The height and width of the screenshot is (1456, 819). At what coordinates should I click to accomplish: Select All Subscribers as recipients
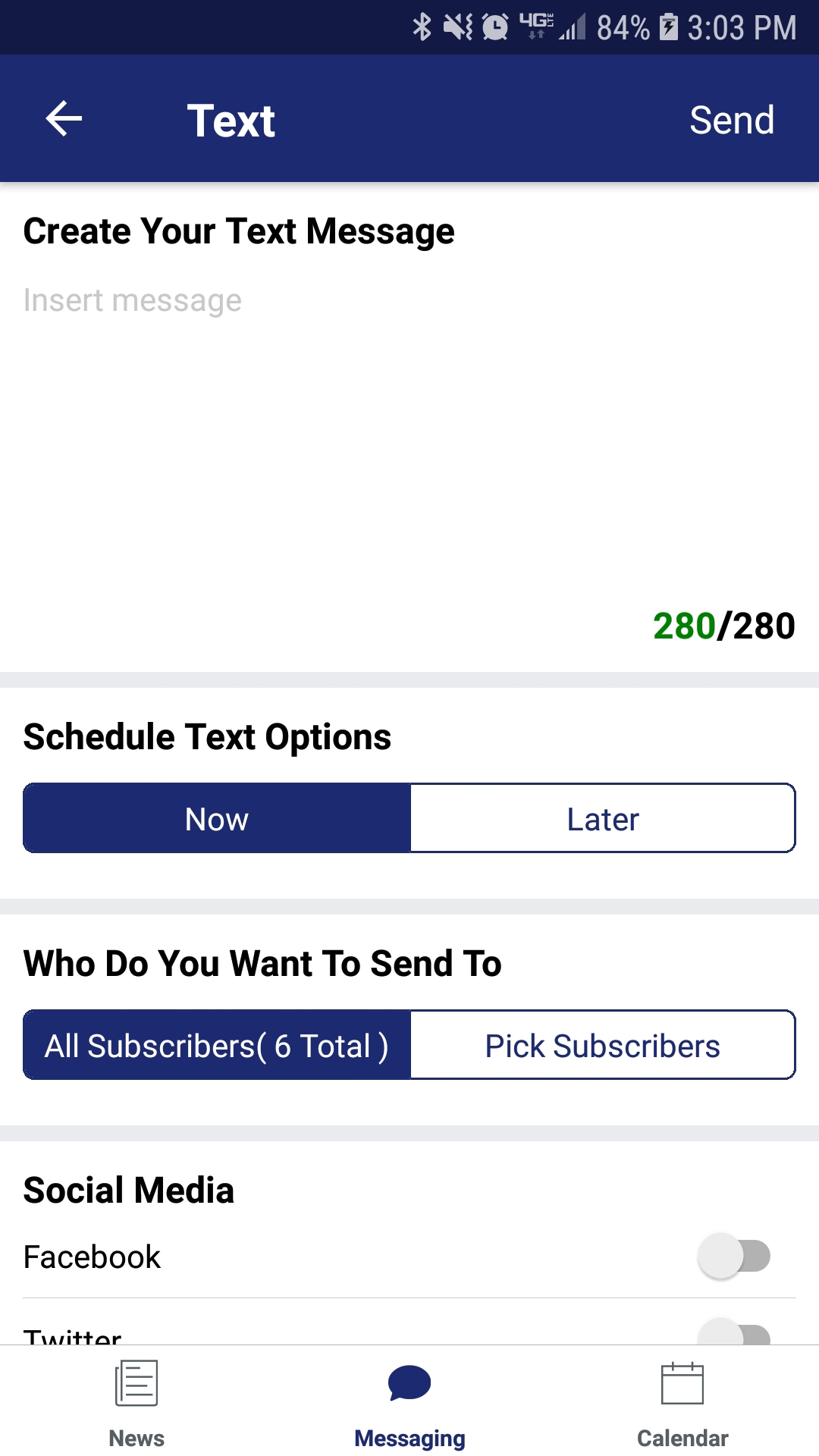[217, 1046]
